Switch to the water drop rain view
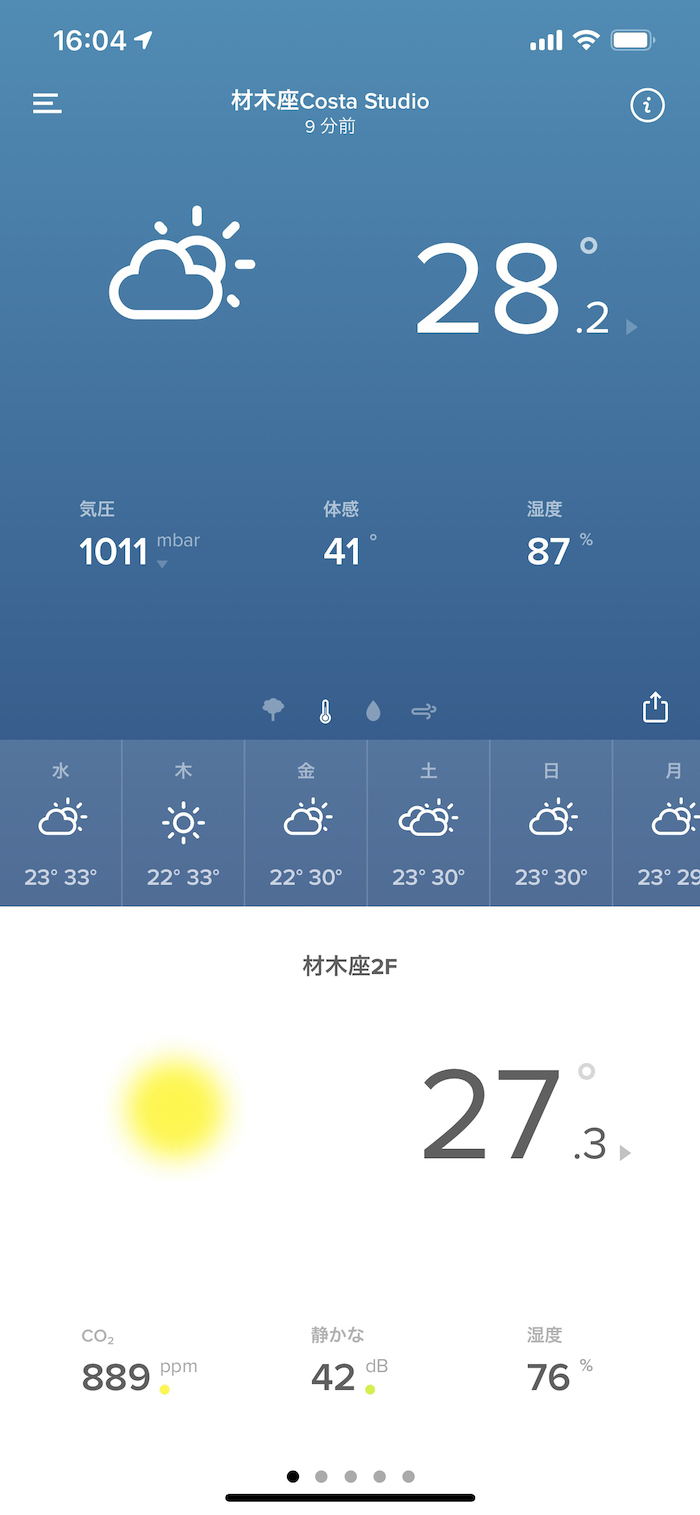 click(x=373, y=711)
